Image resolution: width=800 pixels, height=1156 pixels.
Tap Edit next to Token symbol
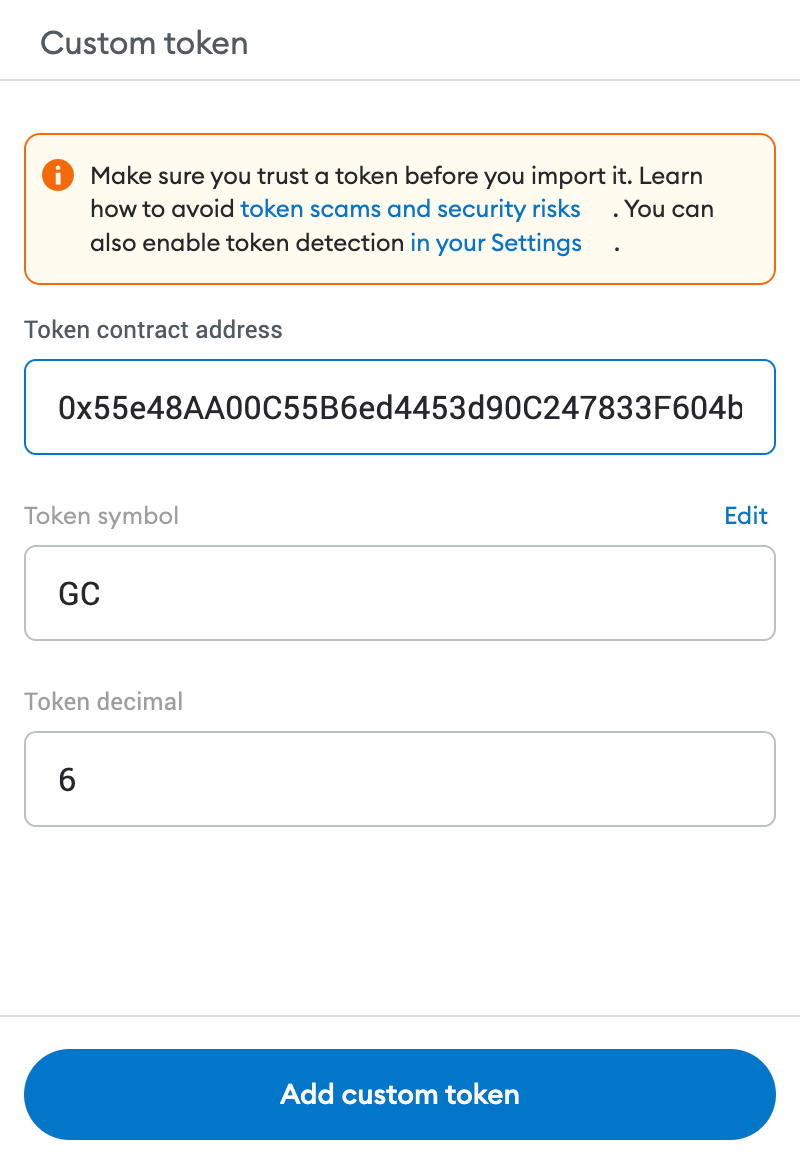click(746, 515)
